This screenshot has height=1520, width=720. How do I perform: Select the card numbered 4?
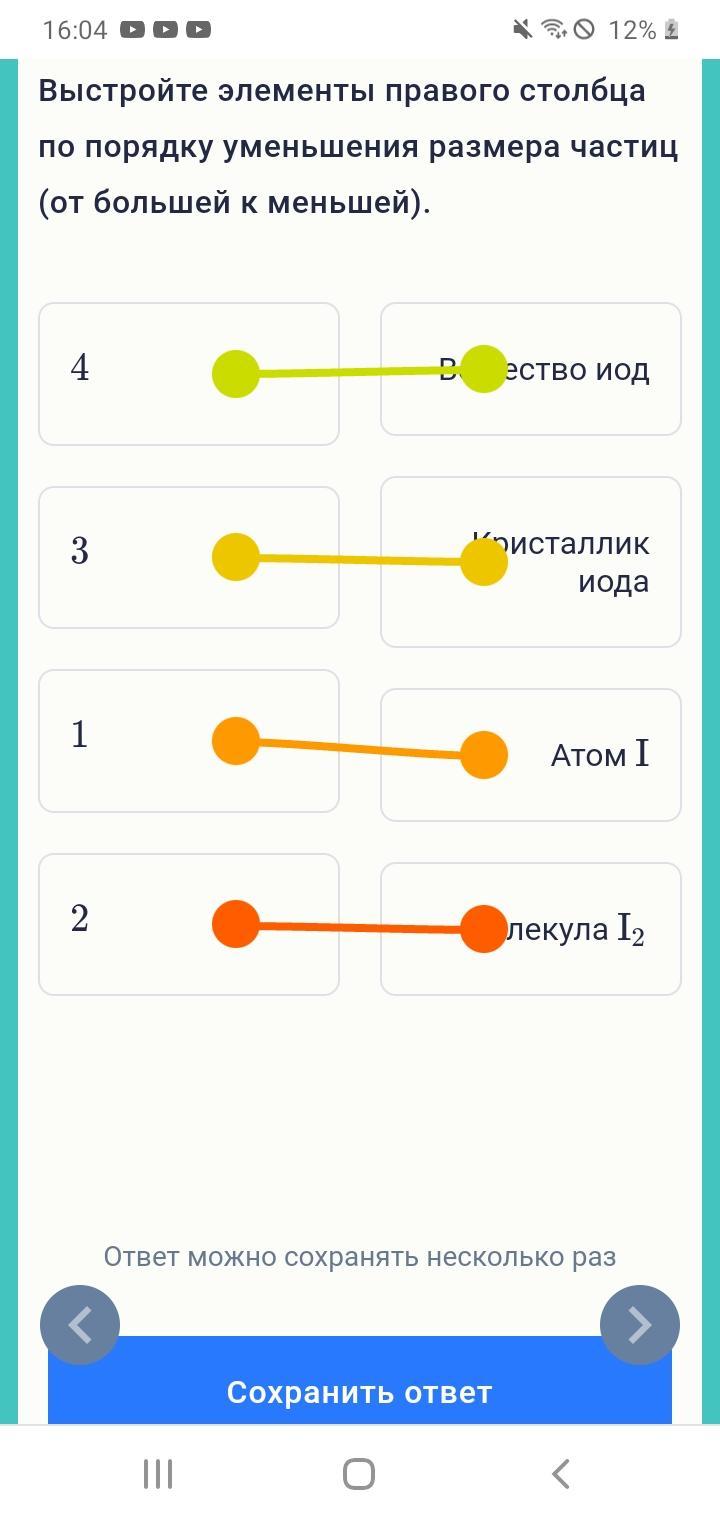(189, 374)
